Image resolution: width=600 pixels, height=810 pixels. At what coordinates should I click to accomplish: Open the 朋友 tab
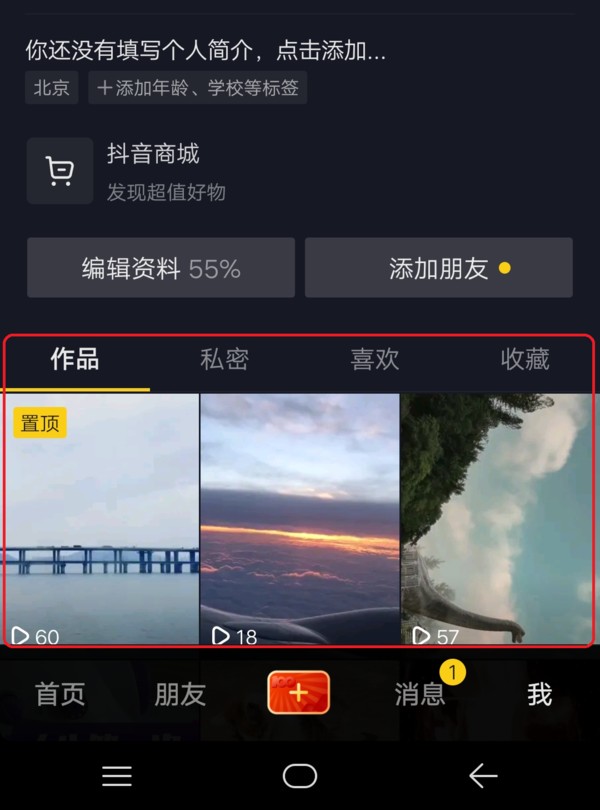(180, 694)
